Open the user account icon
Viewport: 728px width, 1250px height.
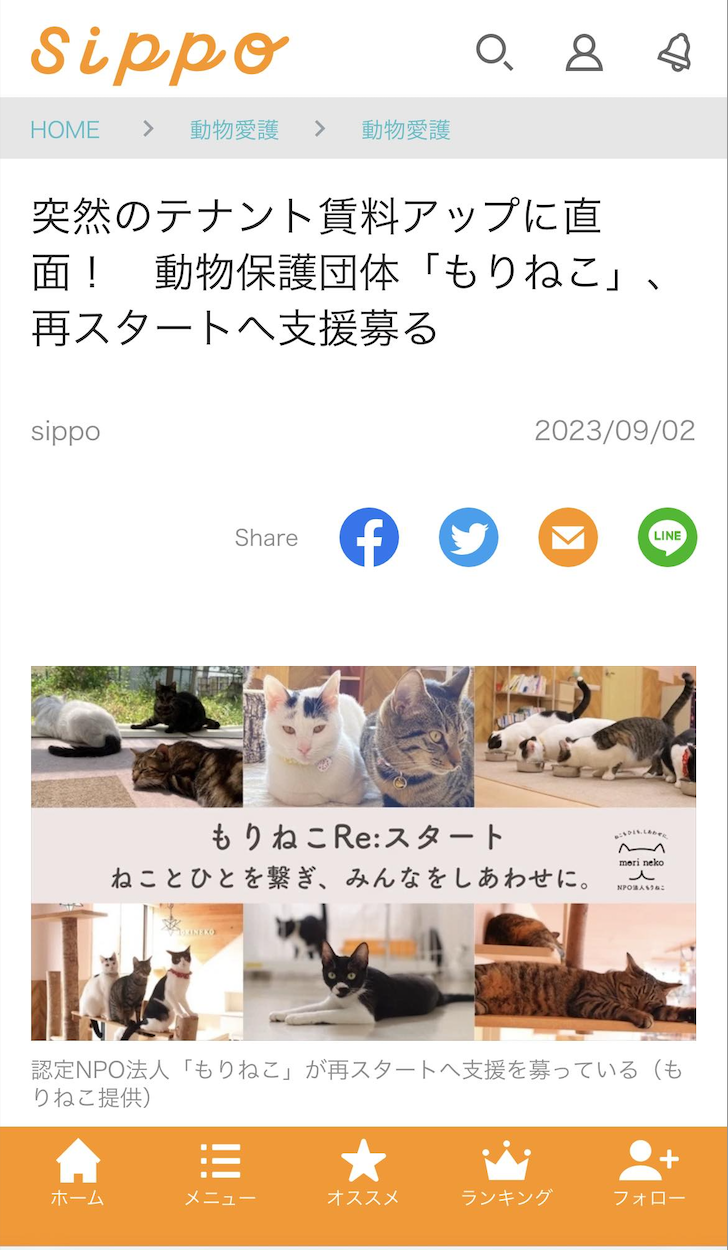pyautogui.click(x=584, y=52)
